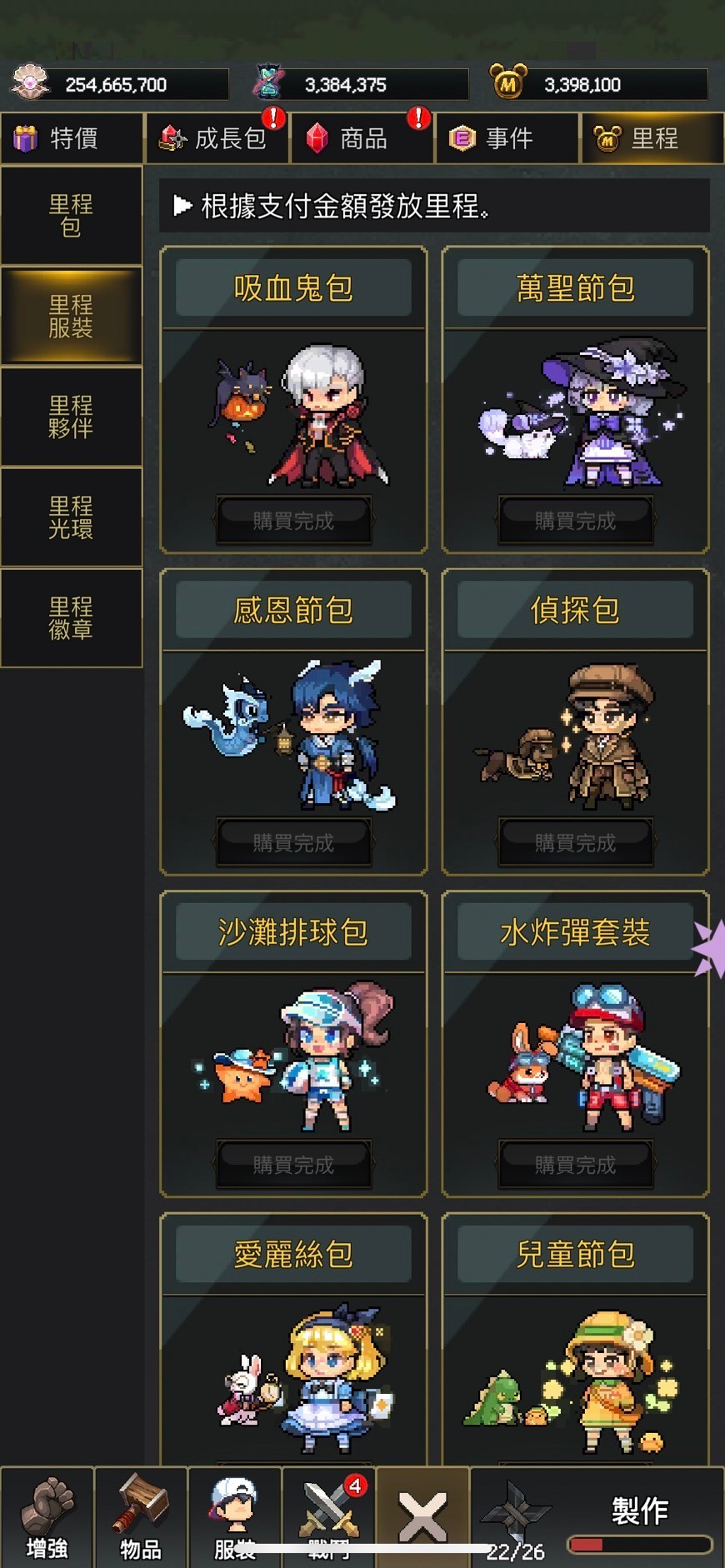The height and width of the screenshot is (1568, 725).
Task: Open the 偵探包 costume card
Action: [x=575, y=722]
